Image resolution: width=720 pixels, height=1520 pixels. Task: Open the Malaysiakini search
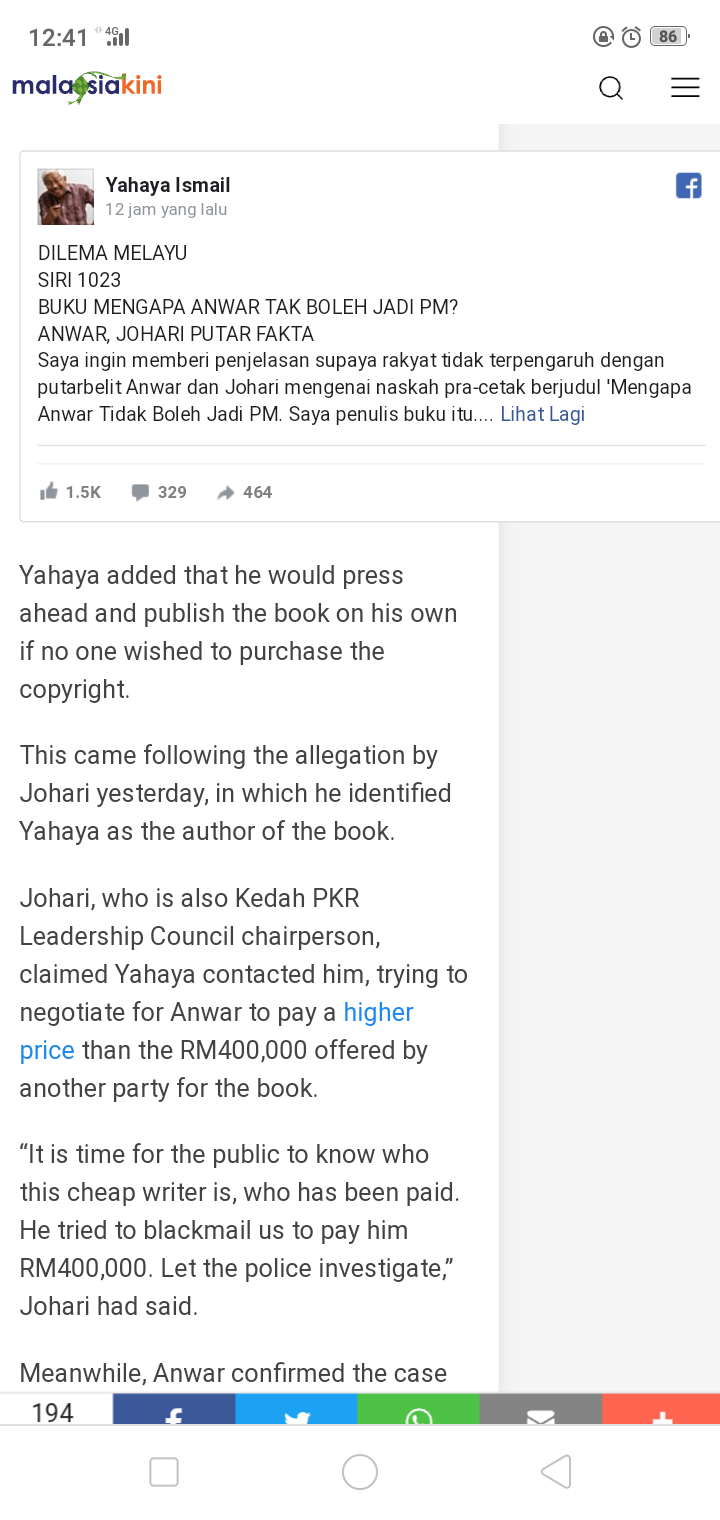(610, 88)
